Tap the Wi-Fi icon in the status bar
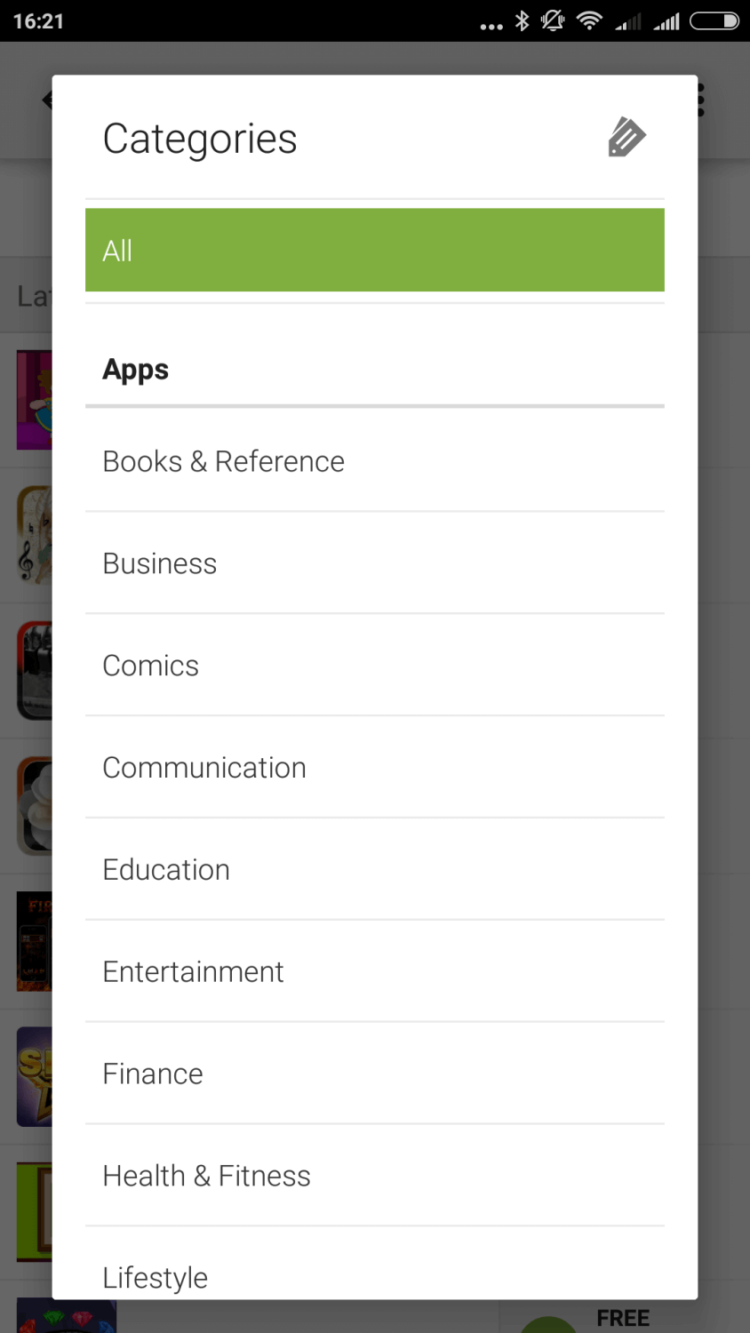 [x=590, y=20]
